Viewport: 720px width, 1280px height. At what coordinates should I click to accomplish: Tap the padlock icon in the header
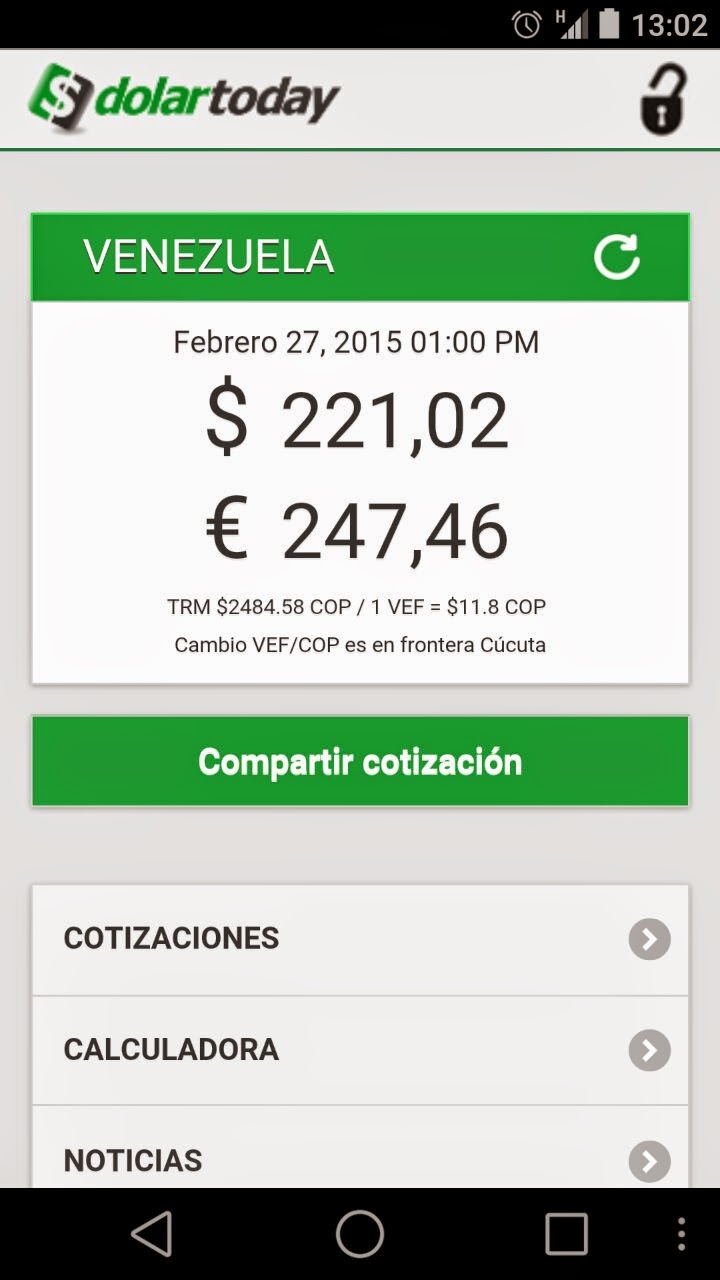pos(663,99)
